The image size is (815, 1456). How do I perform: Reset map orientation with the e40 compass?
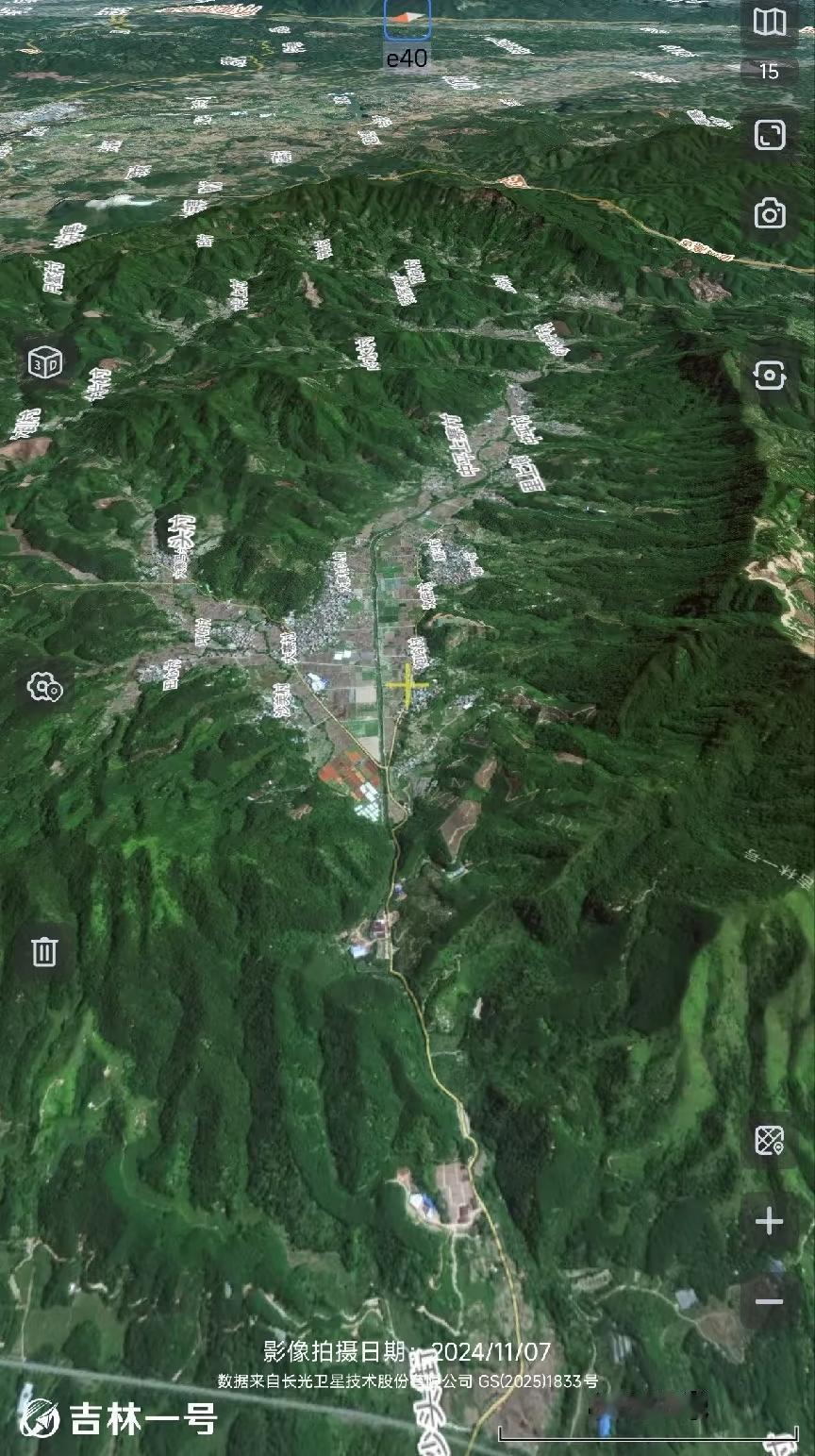[407, 16]
